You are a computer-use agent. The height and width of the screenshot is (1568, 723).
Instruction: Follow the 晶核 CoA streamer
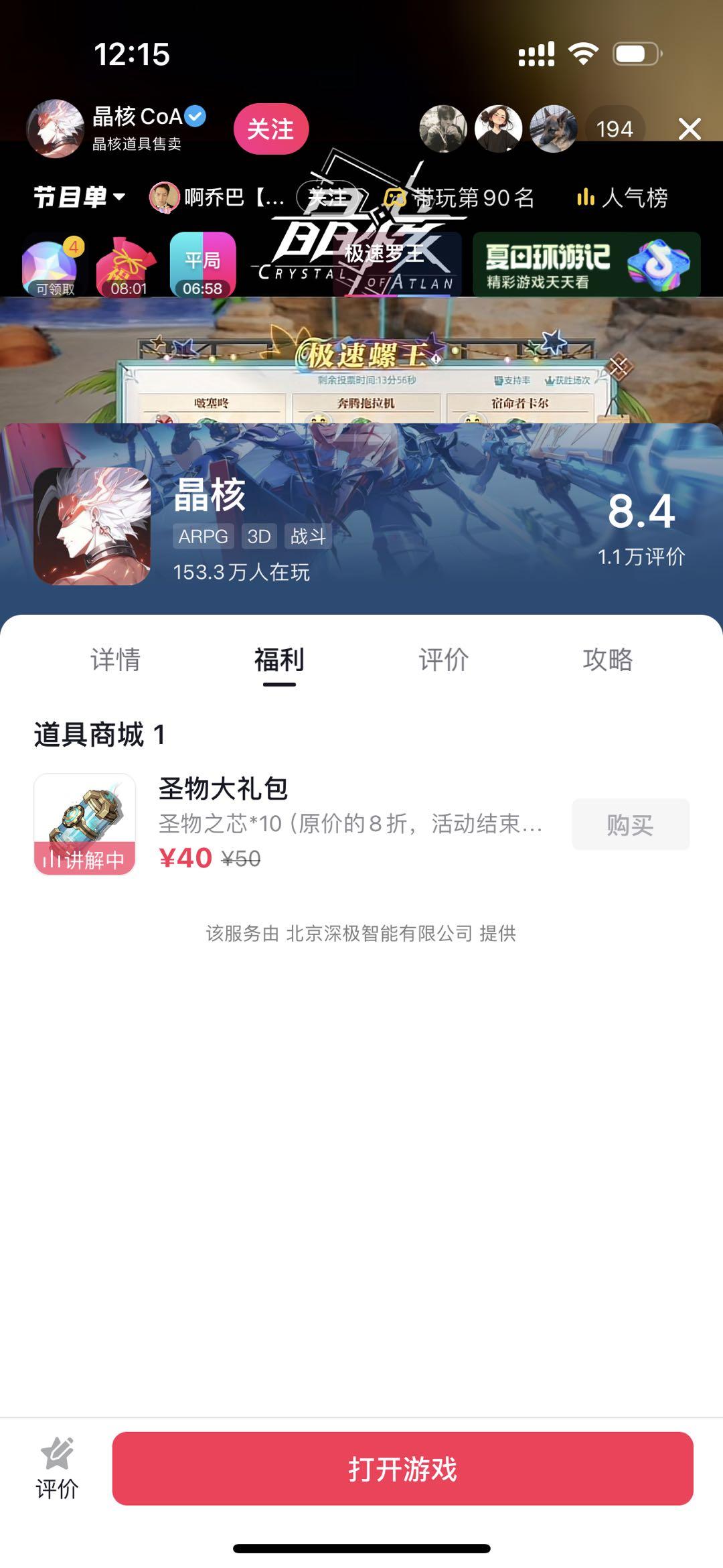point(271,129)
